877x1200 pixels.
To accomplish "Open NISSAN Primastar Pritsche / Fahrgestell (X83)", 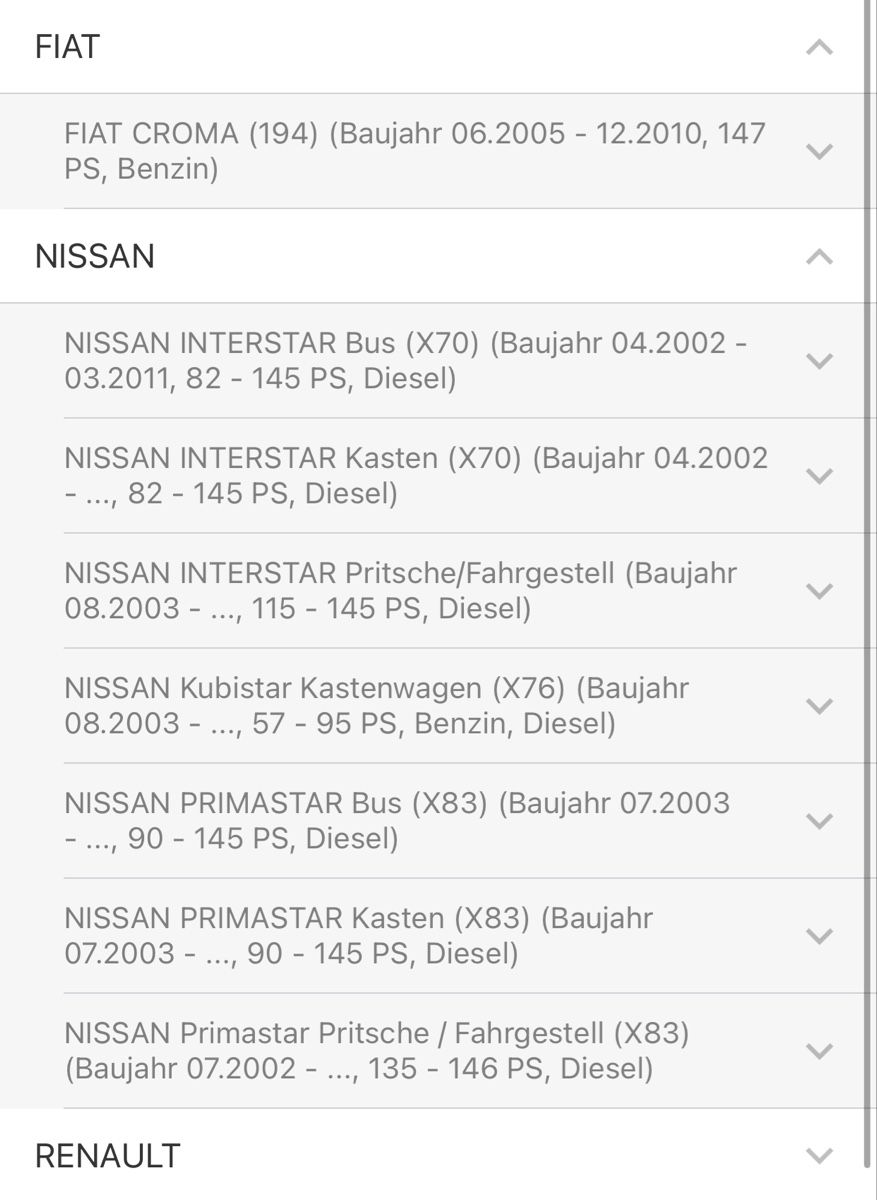I will 818,1051.
